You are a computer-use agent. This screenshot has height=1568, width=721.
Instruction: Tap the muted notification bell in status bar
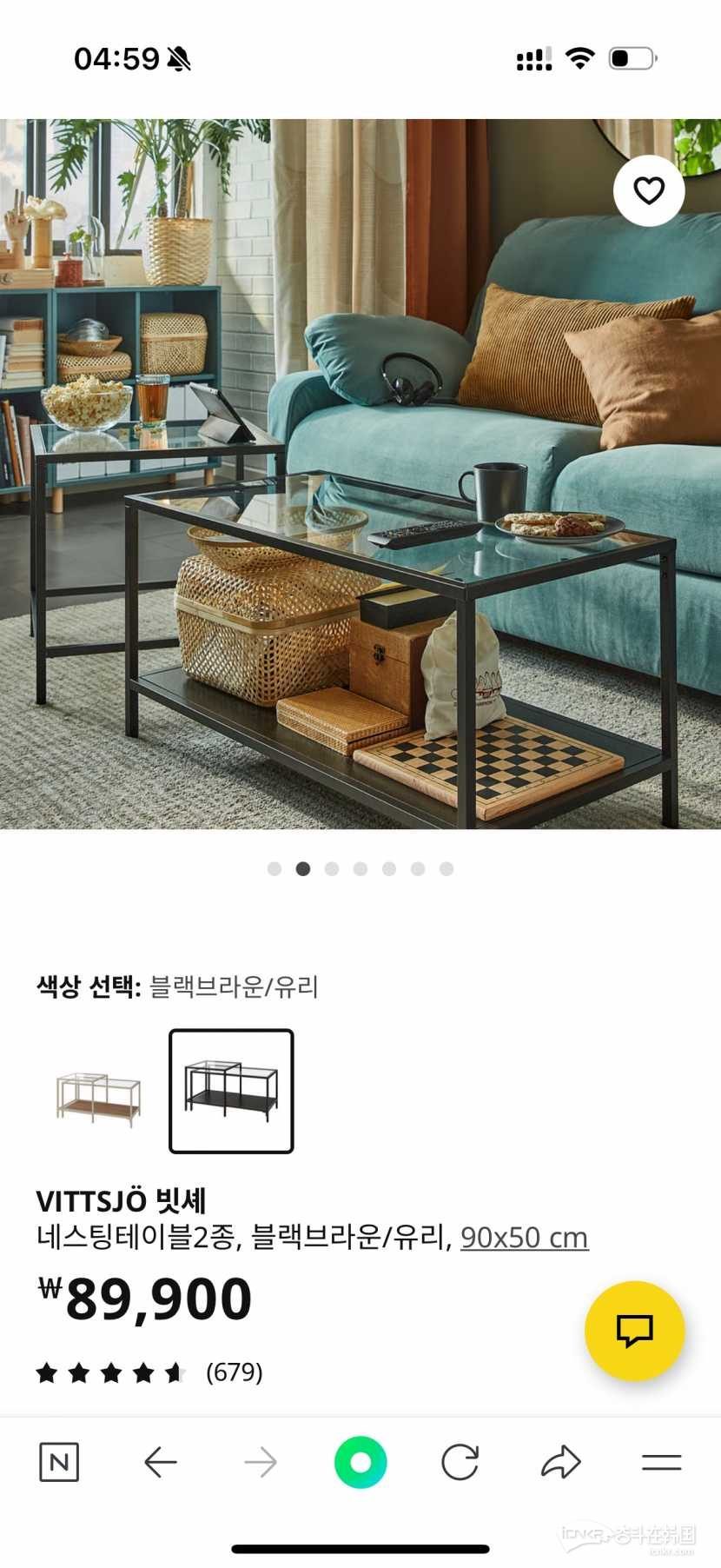(x=178, y=57)
